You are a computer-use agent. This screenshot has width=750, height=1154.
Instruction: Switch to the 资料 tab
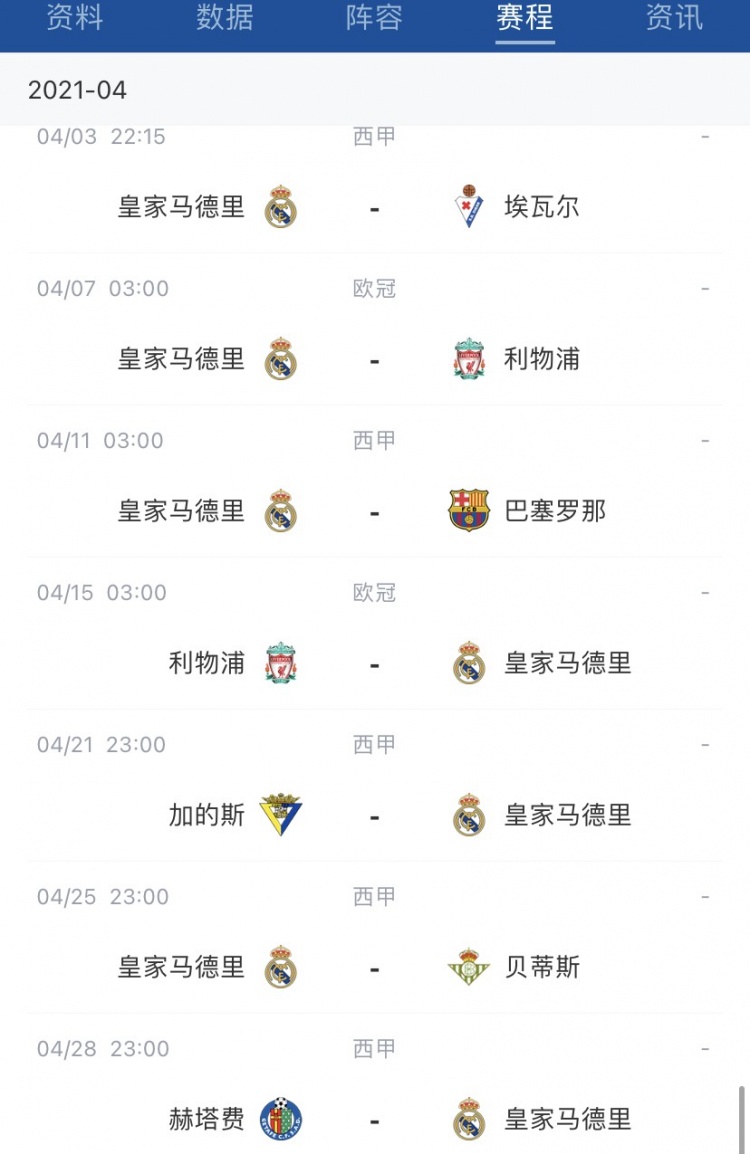click(75, 17)
